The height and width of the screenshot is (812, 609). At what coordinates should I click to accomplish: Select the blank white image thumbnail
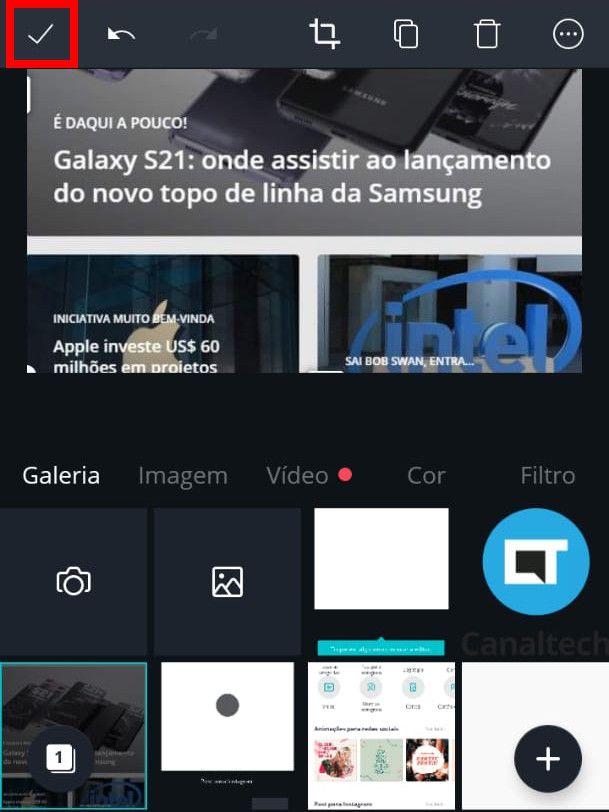[x=381, y=558]
